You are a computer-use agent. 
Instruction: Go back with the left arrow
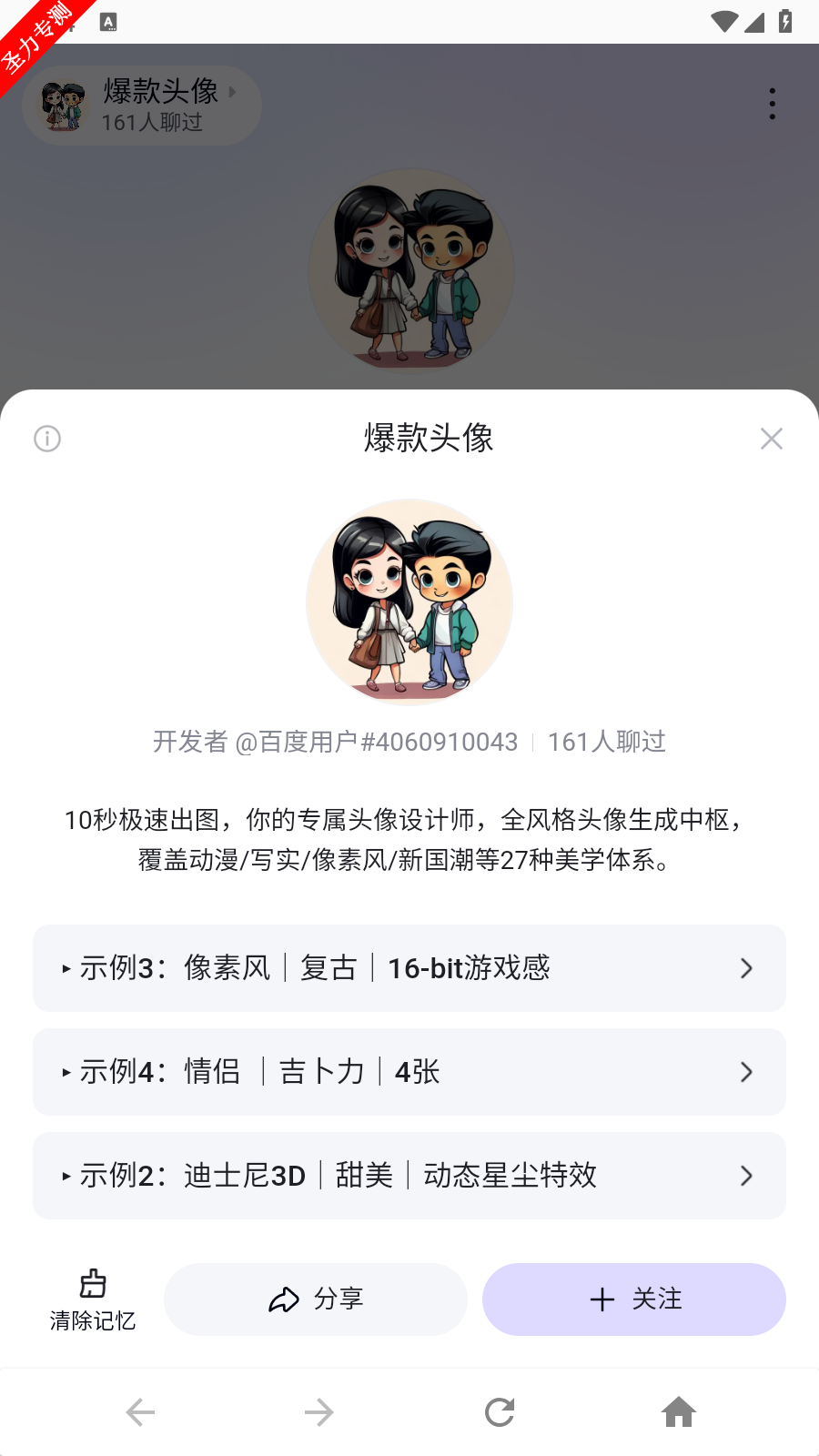click(140, 1412)
